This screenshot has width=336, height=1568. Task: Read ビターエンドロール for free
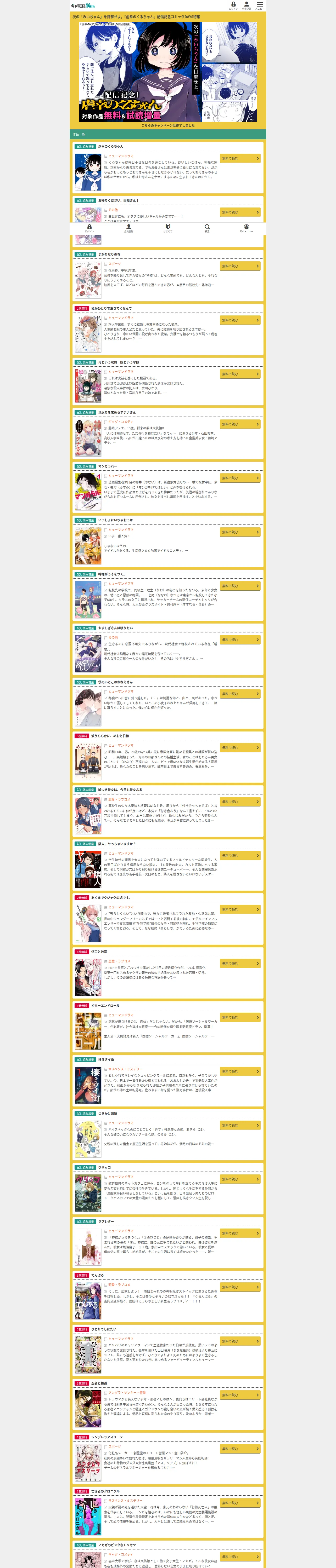(240, 1017)
